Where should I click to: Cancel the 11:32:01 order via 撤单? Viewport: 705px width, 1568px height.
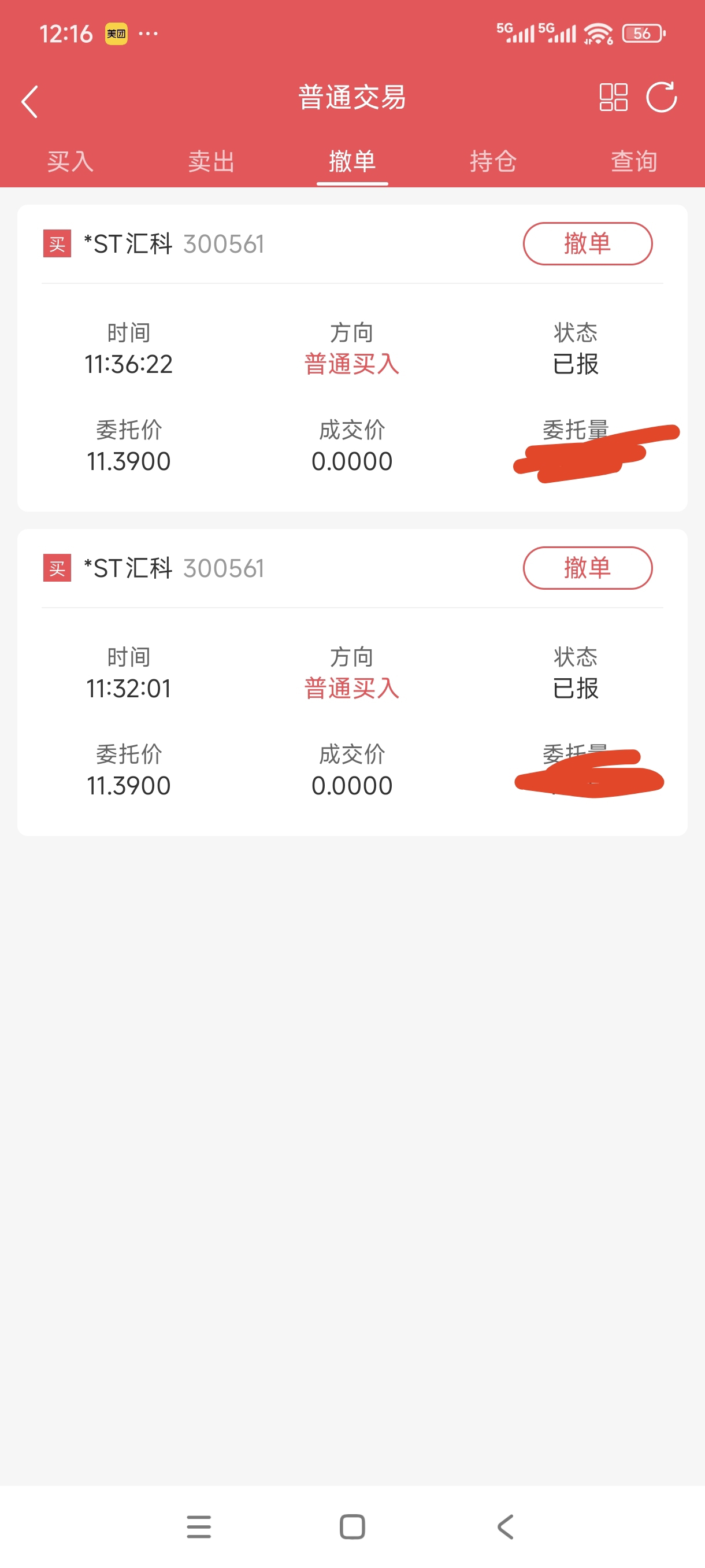(x=588, y=568)
